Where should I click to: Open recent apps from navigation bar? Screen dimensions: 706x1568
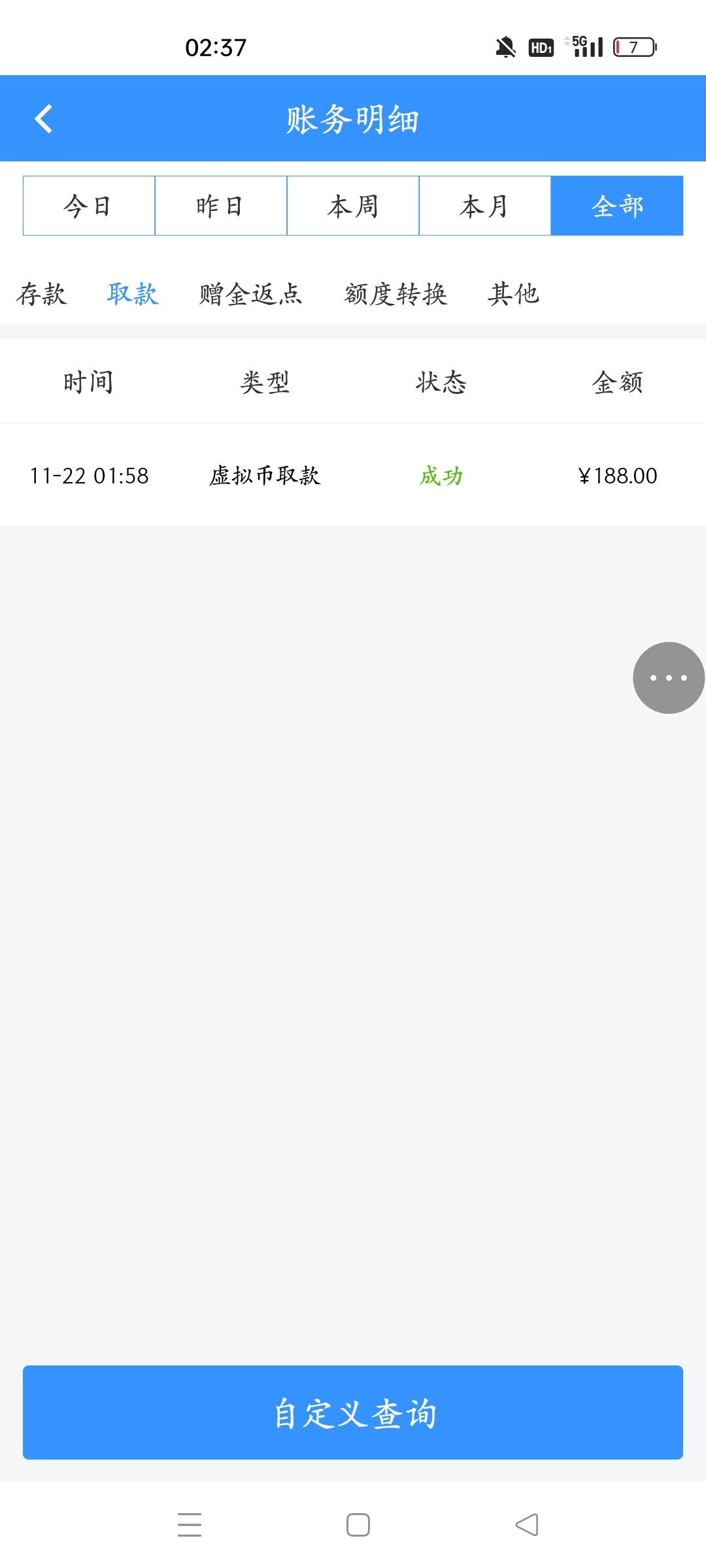(190, 1525)
